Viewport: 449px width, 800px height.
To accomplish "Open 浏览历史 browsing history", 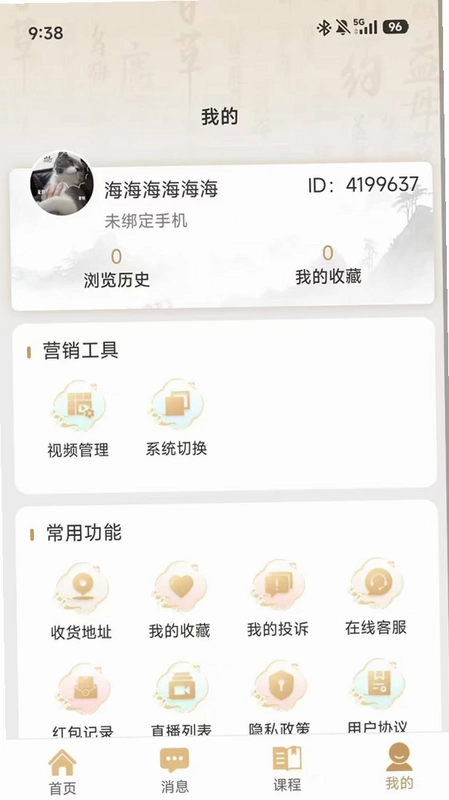I will (116, 269).
